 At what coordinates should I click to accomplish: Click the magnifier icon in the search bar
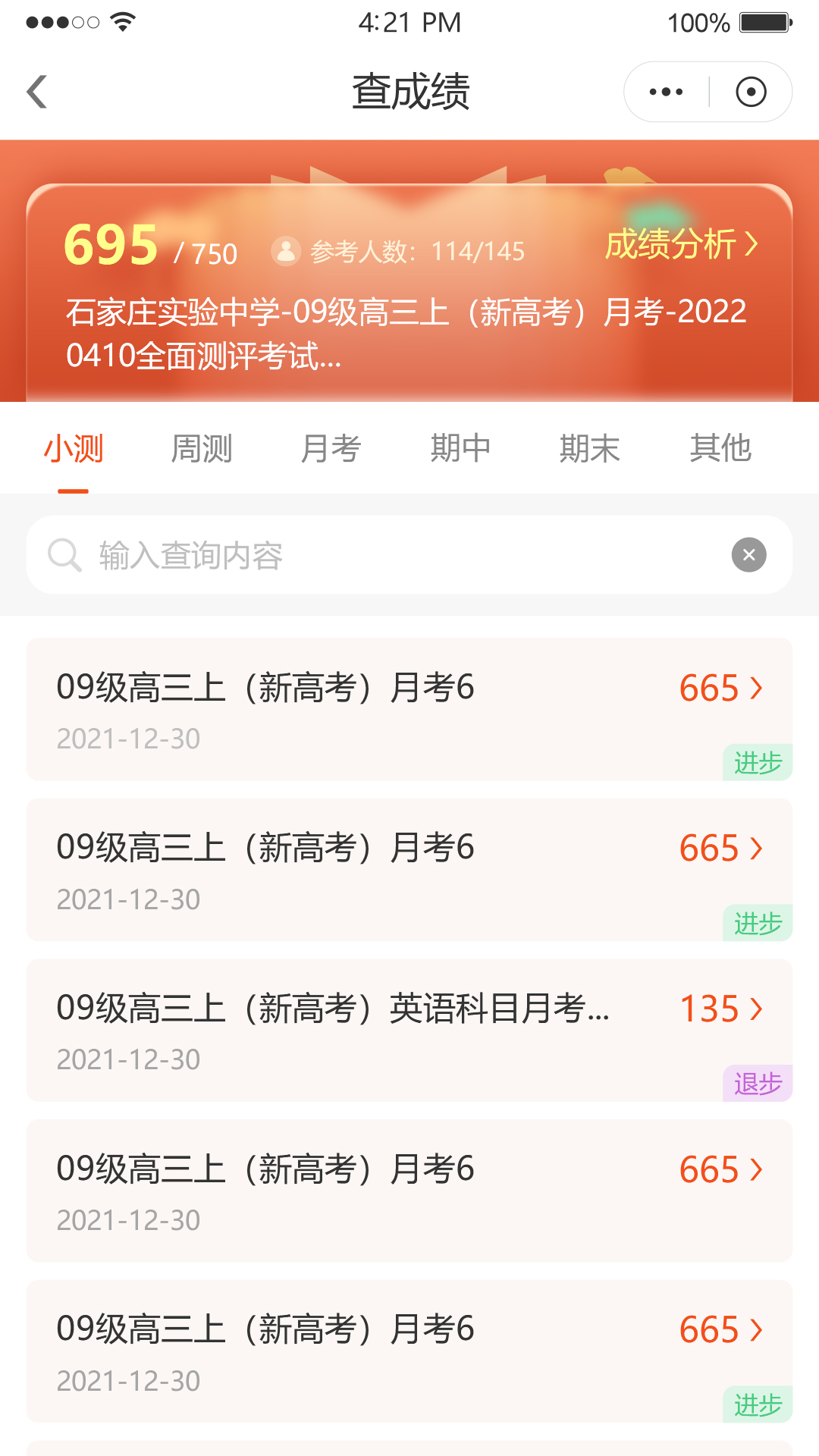64,554
